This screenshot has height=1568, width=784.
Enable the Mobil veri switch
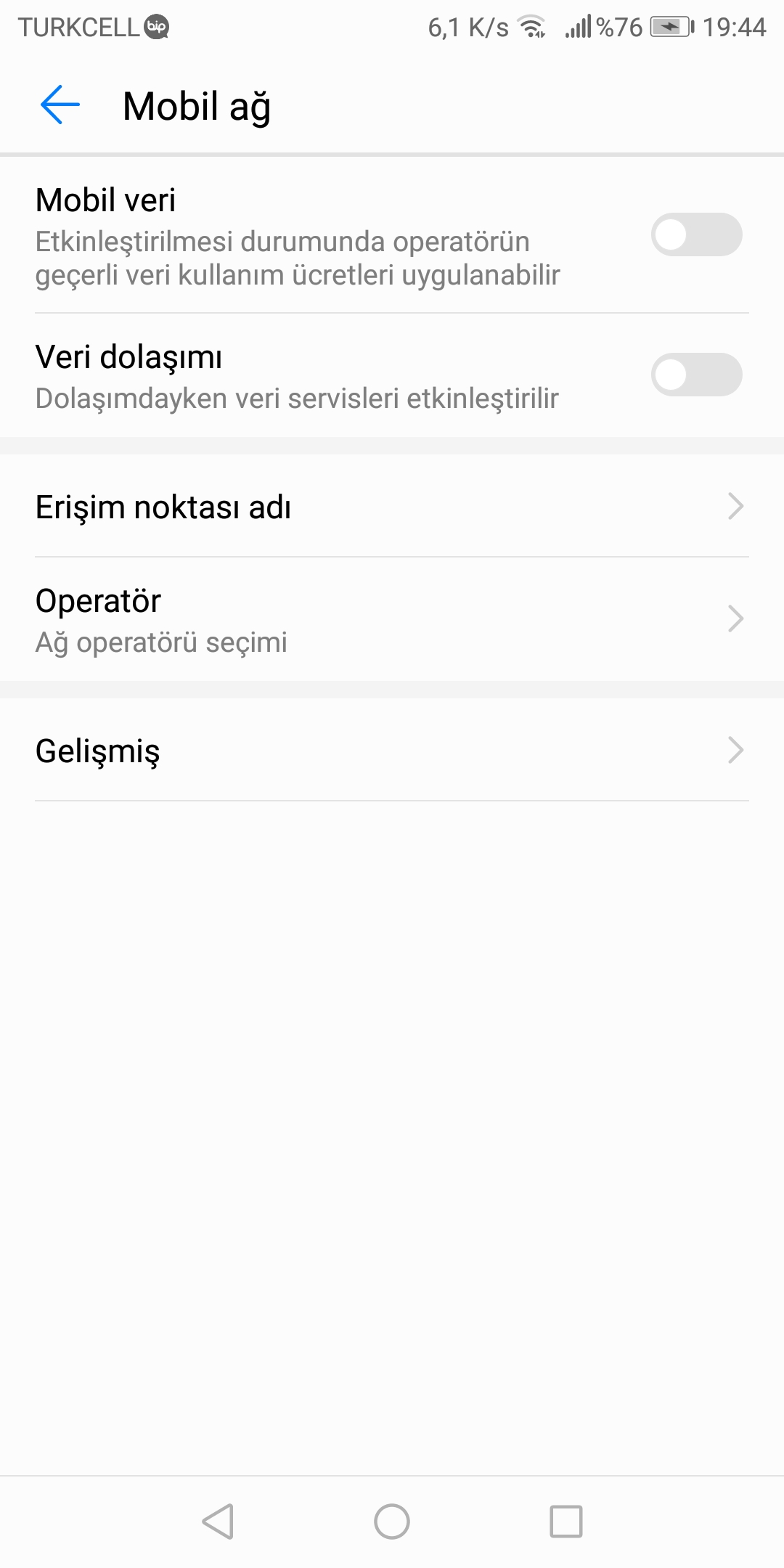(x=695, y=235)
